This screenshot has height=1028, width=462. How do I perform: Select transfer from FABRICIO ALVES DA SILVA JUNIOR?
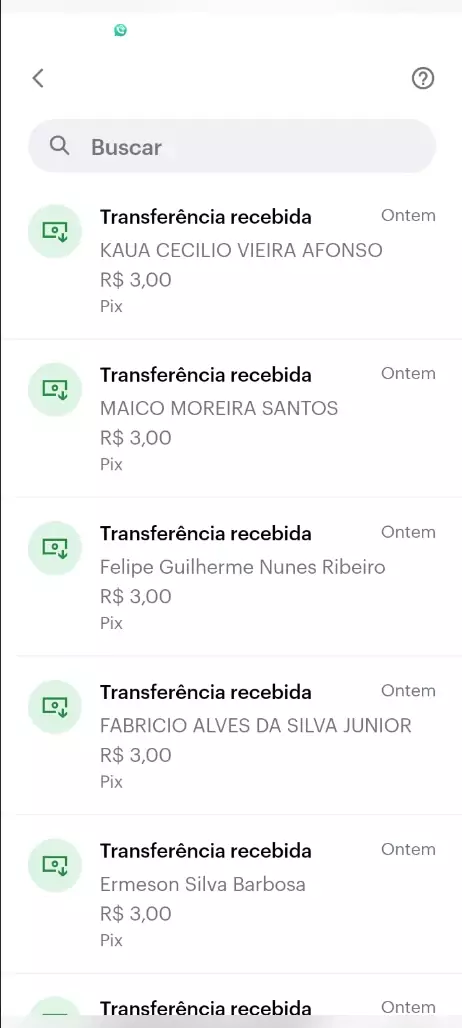(232, 736)
